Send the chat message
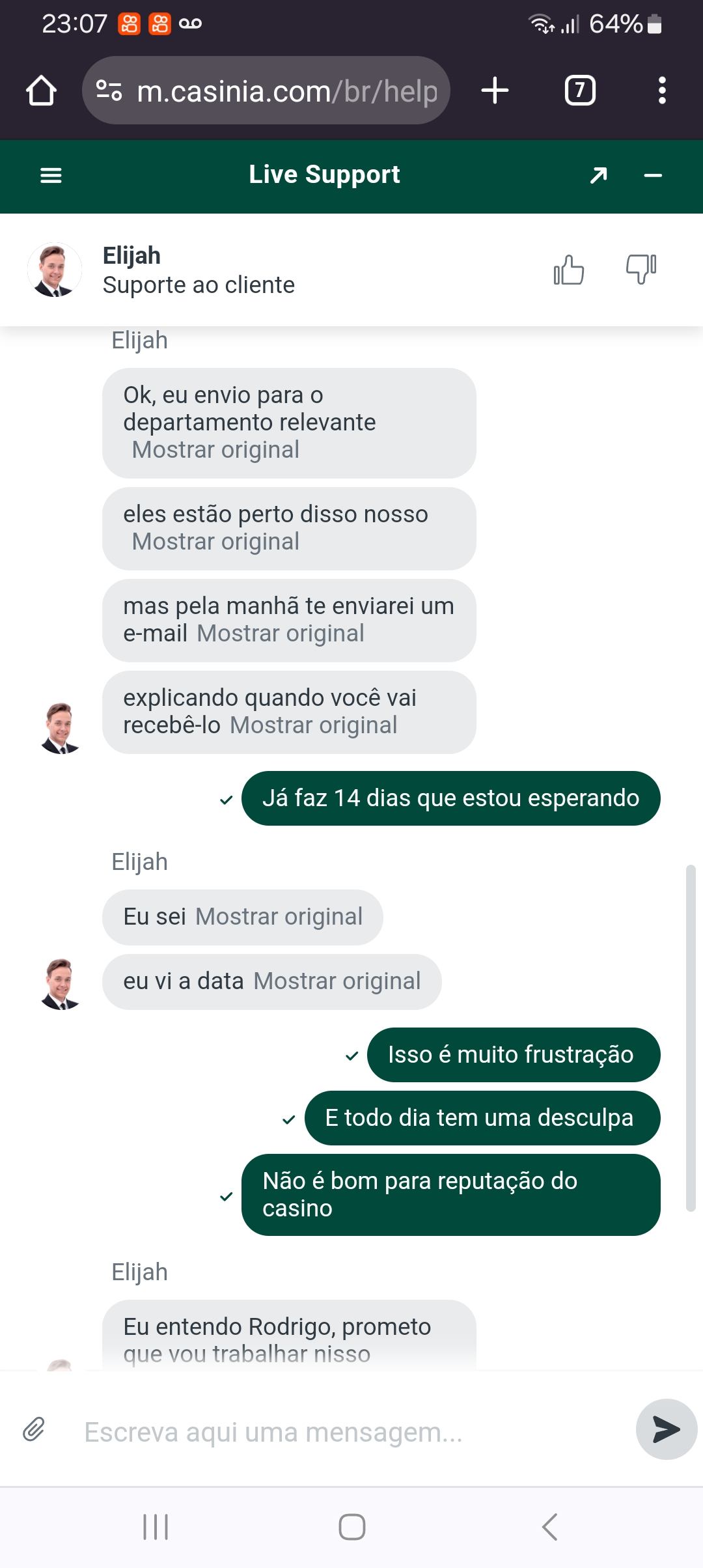This screenshot has width=703, height=1568. coord(666,1429)
